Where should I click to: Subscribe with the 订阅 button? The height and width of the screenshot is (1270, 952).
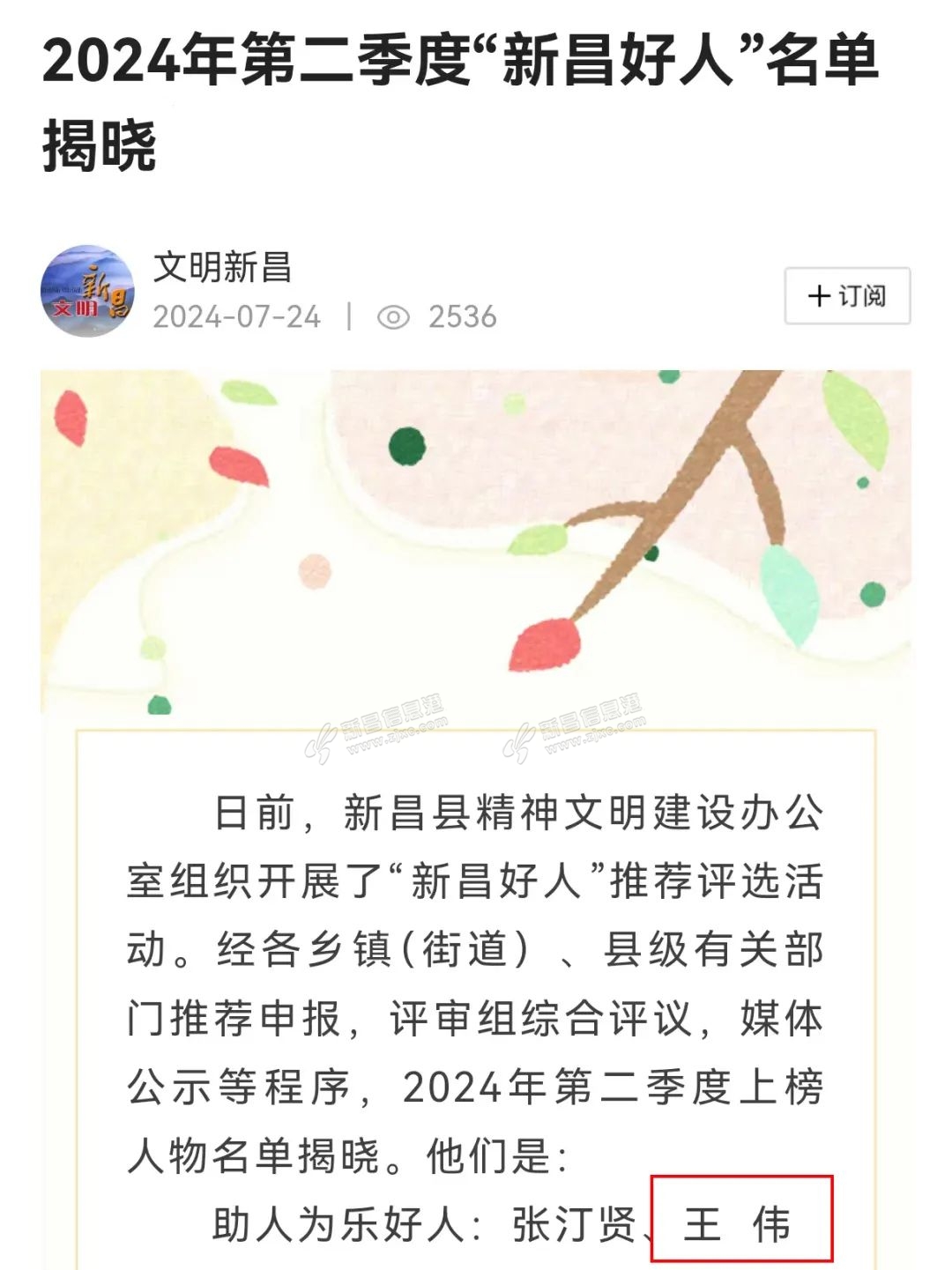[846, 296]
